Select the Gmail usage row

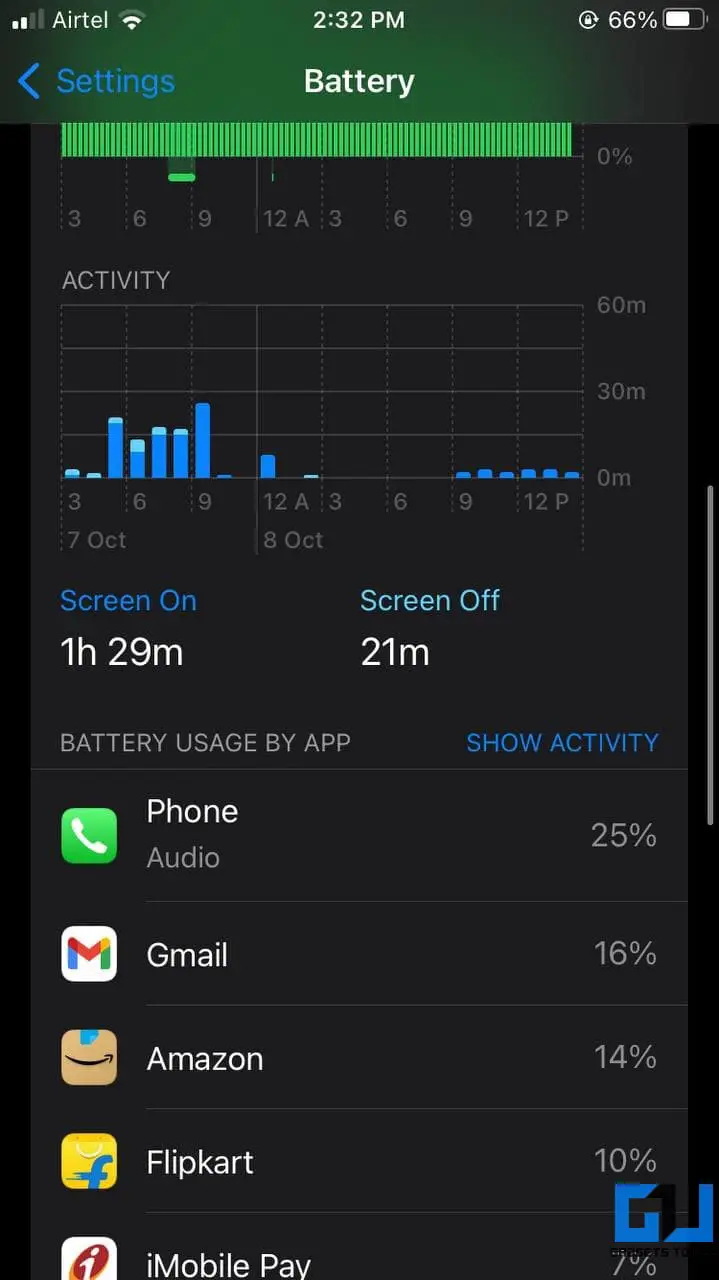(x=359, y=954)
